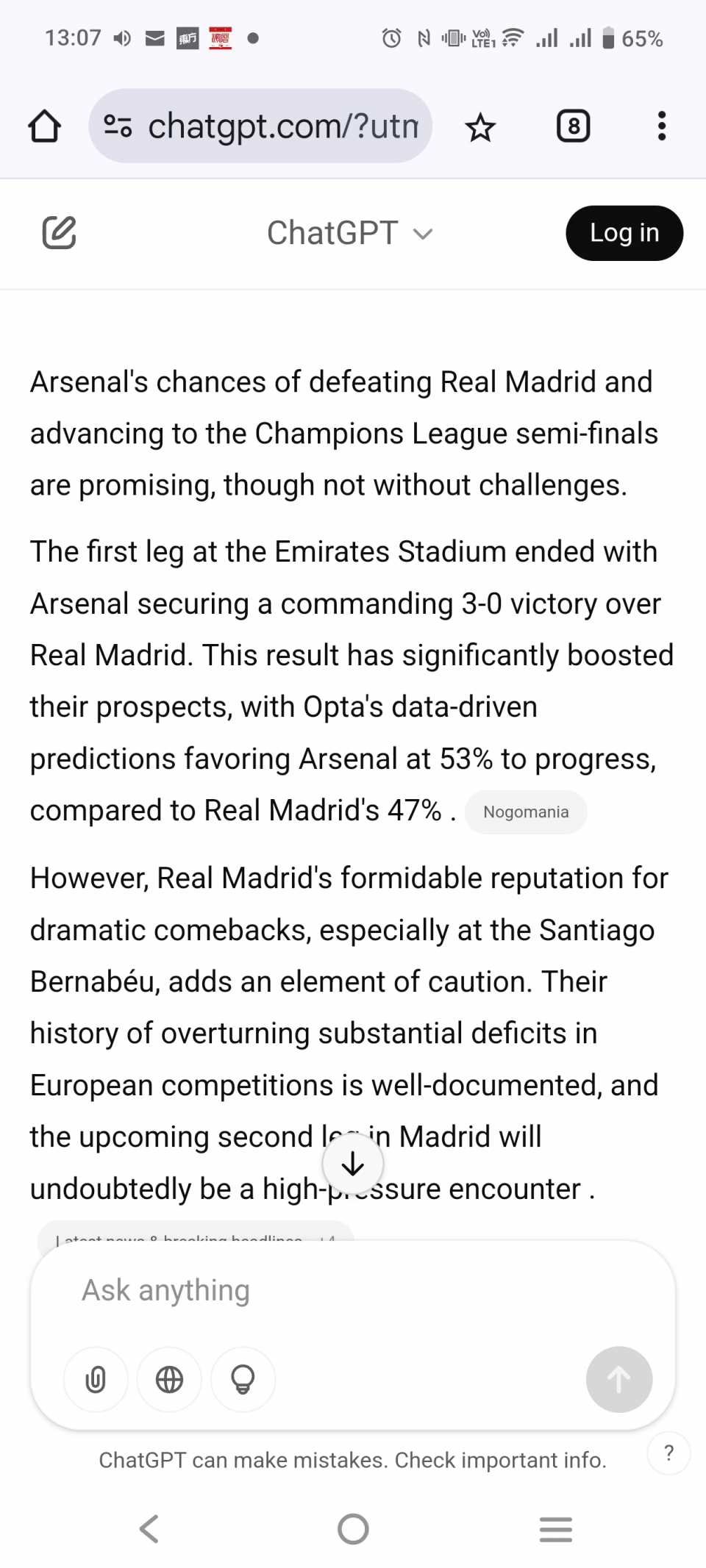Open the tab switcher showing 8 tabs

click(573, 126)
